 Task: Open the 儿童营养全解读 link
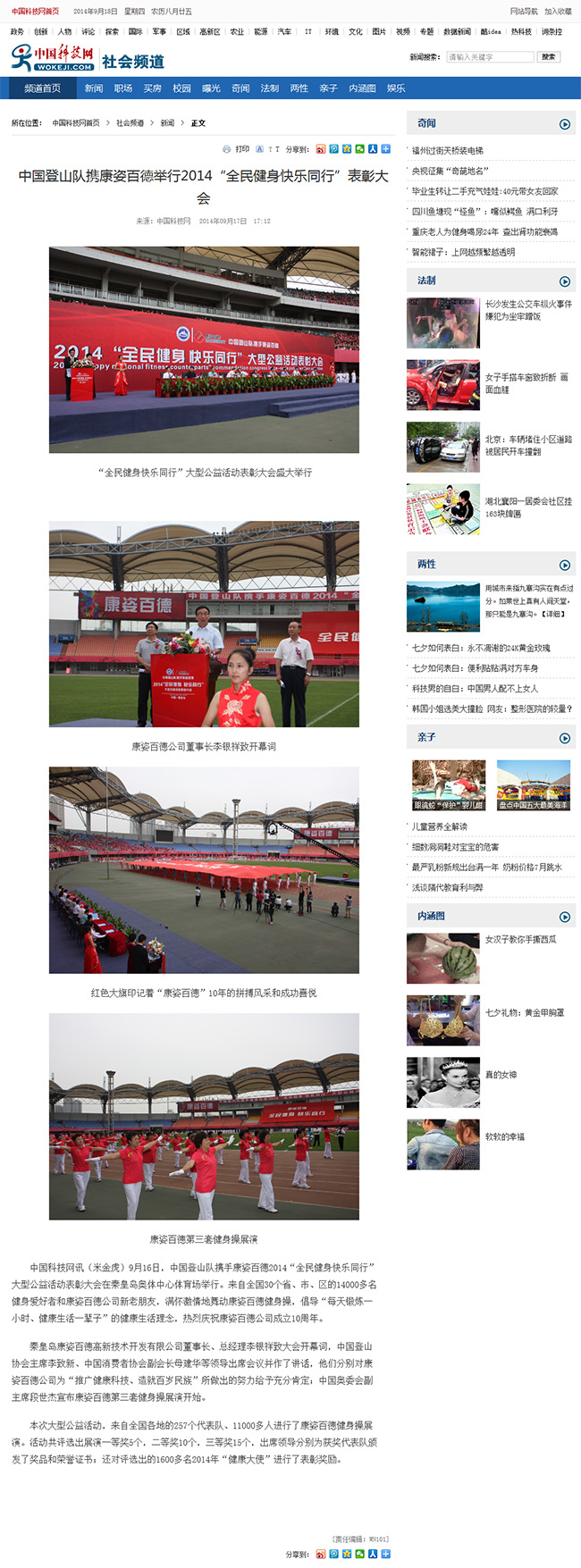click(x=440, y=826)
